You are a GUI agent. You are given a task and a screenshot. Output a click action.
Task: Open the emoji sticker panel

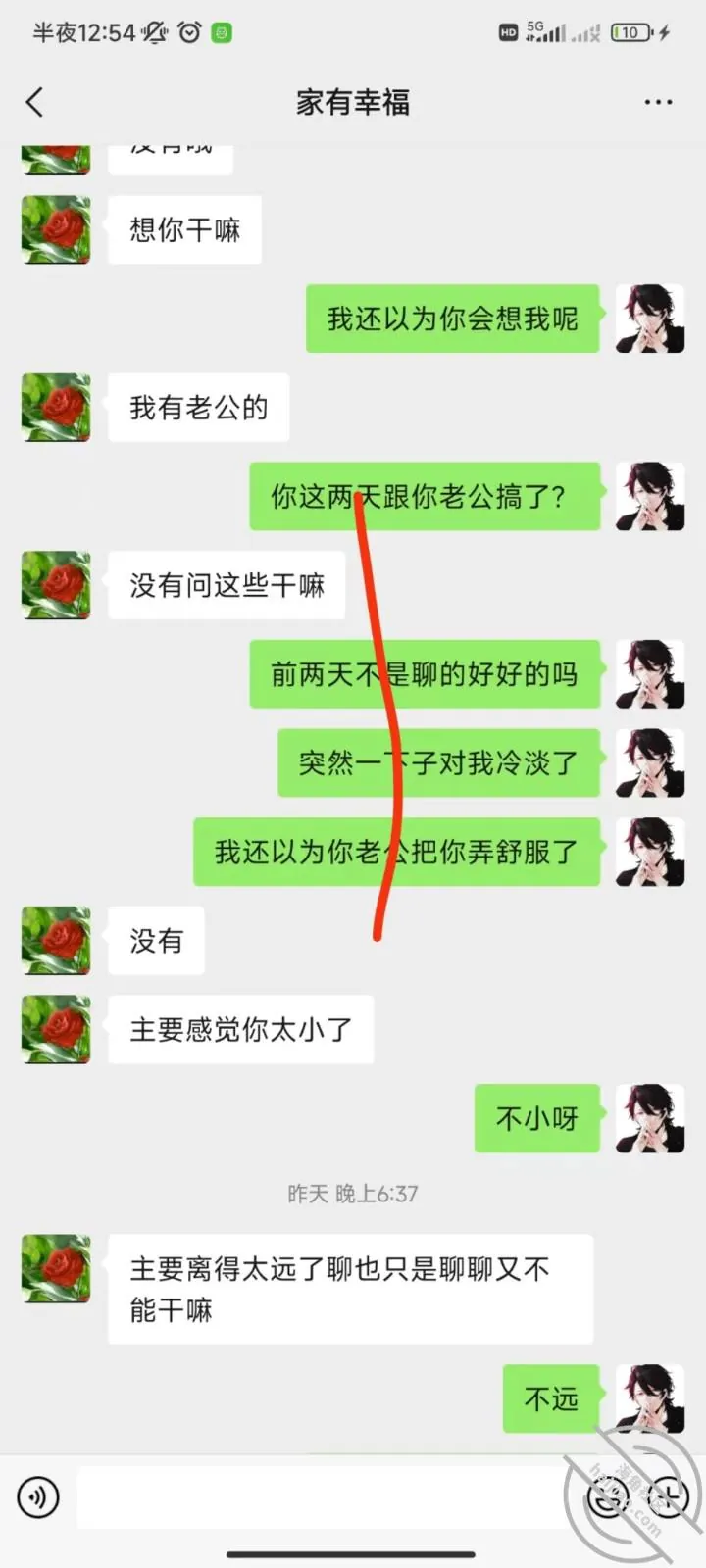[x=608, y=1496]
